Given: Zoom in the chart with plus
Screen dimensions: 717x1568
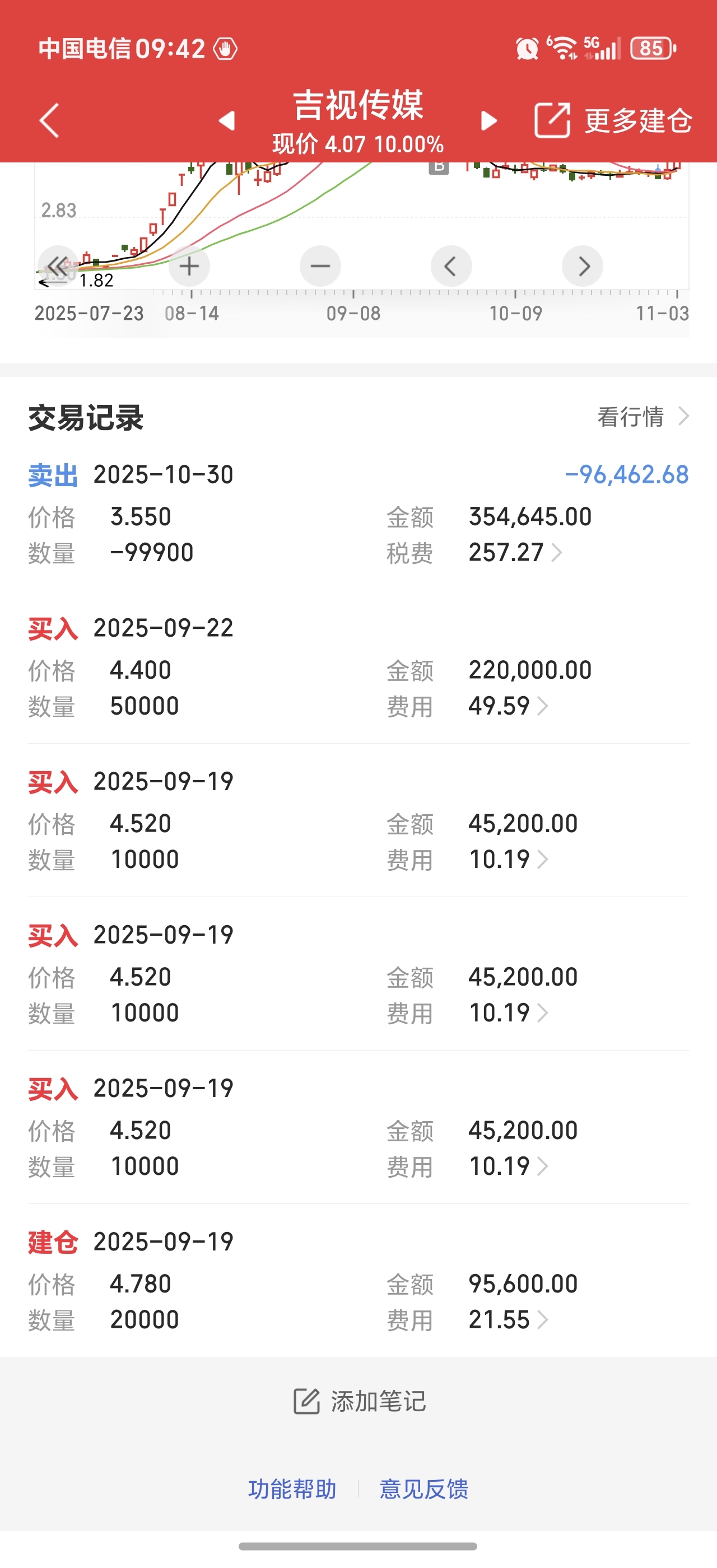Looking at the screenshot, I should 189,266.
